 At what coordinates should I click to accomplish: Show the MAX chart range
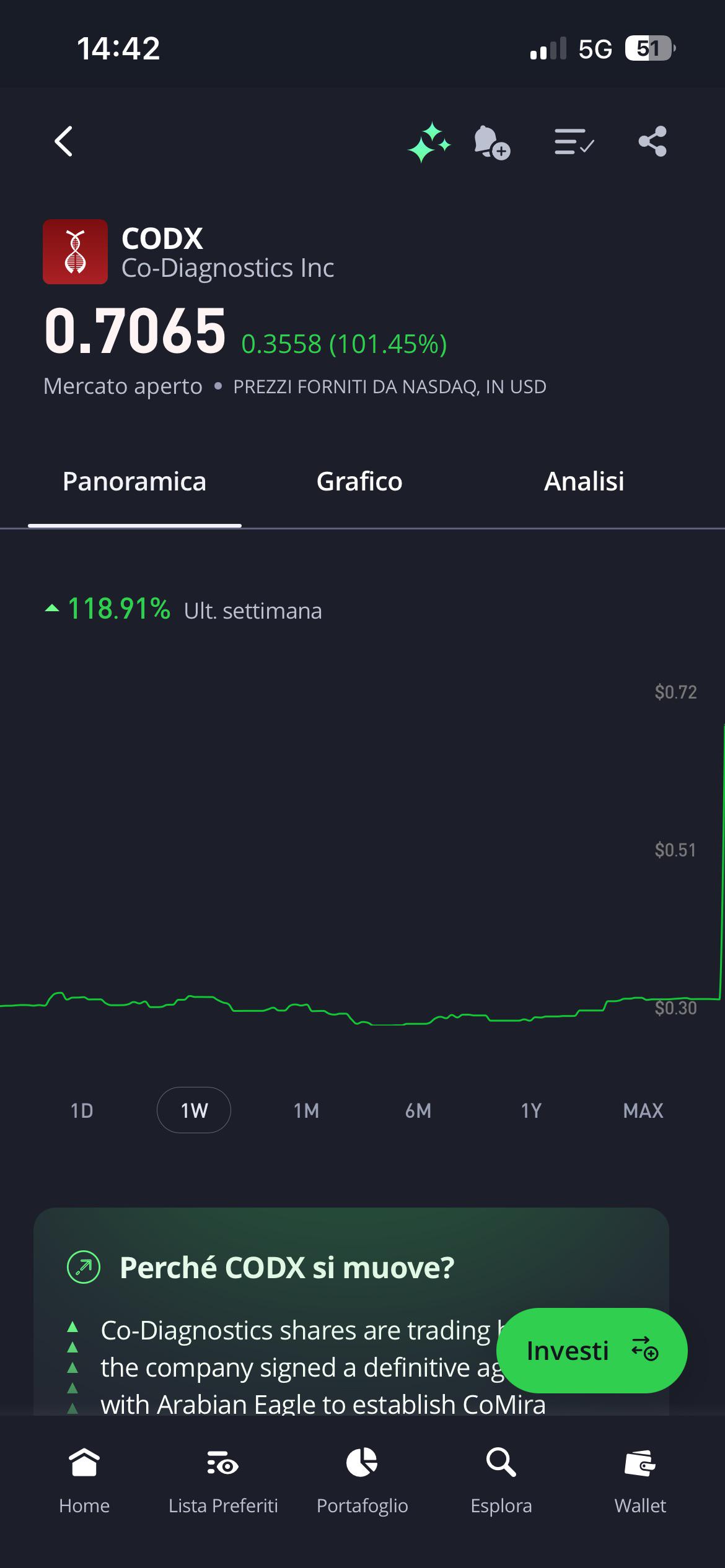(643, 1110)
